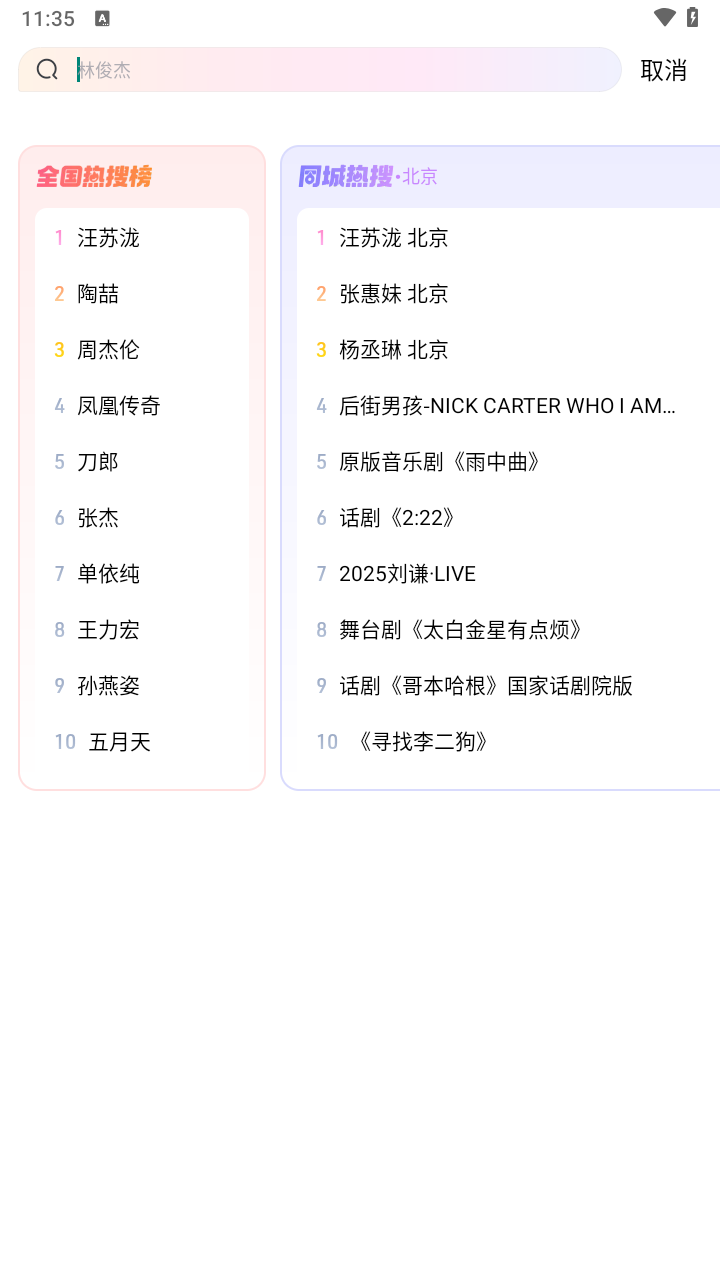Select 汪苏泷 in the national hot search list

pos(108,238)
